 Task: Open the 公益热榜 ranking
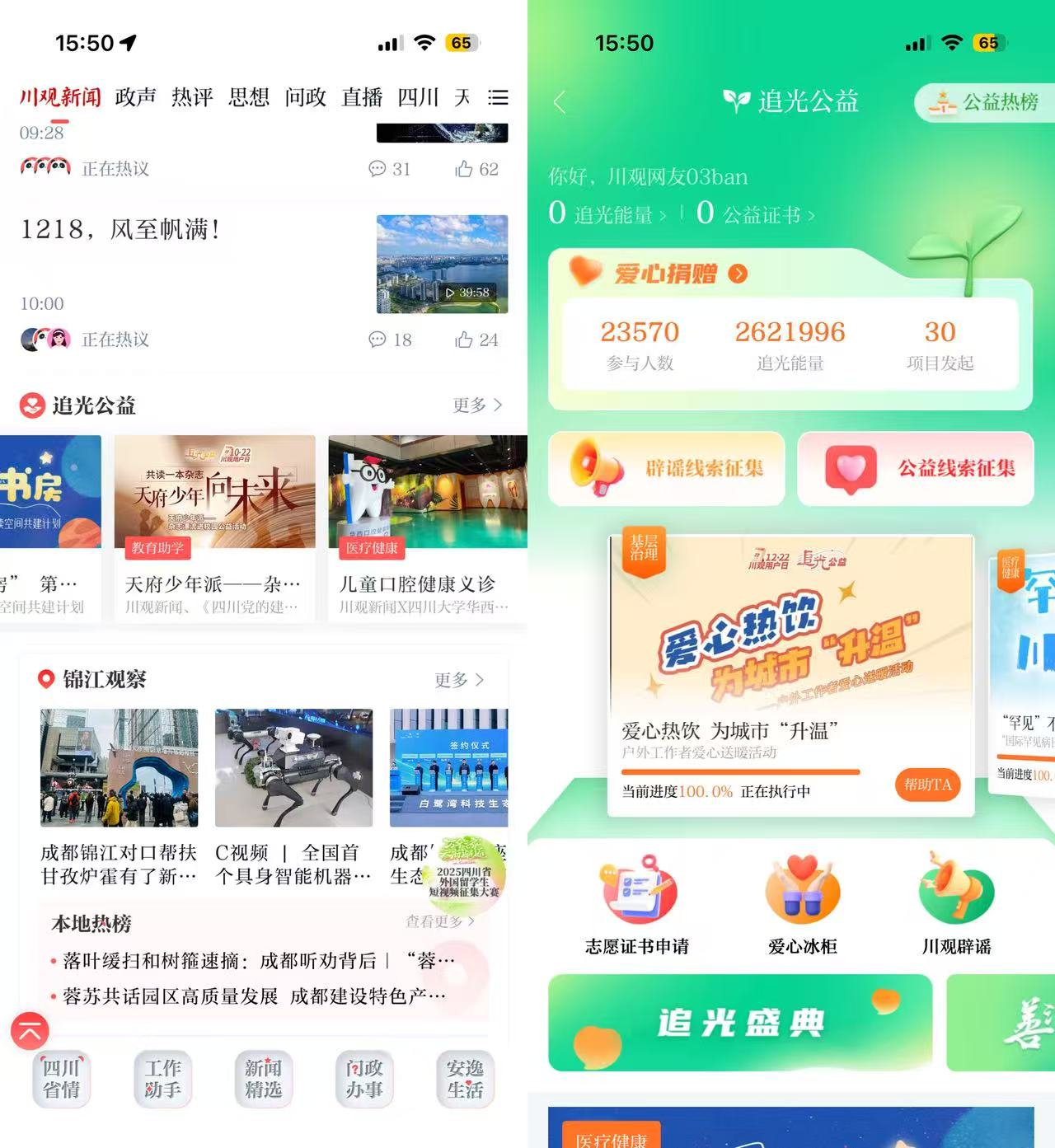click(984, 102)
